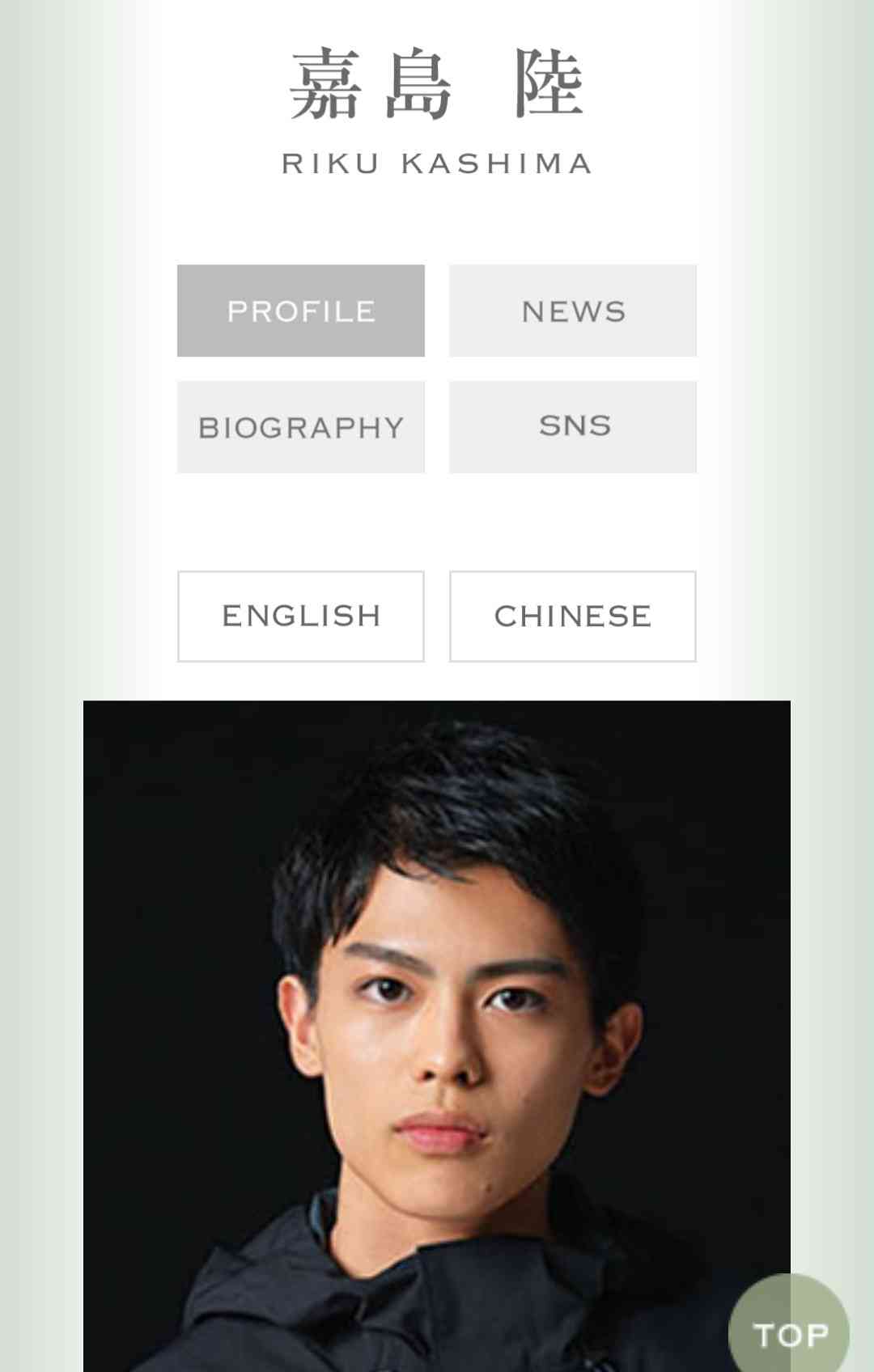Open the NEWS section
The image size is (874, 1372).
pyautogui.click(x=573, y=311)
